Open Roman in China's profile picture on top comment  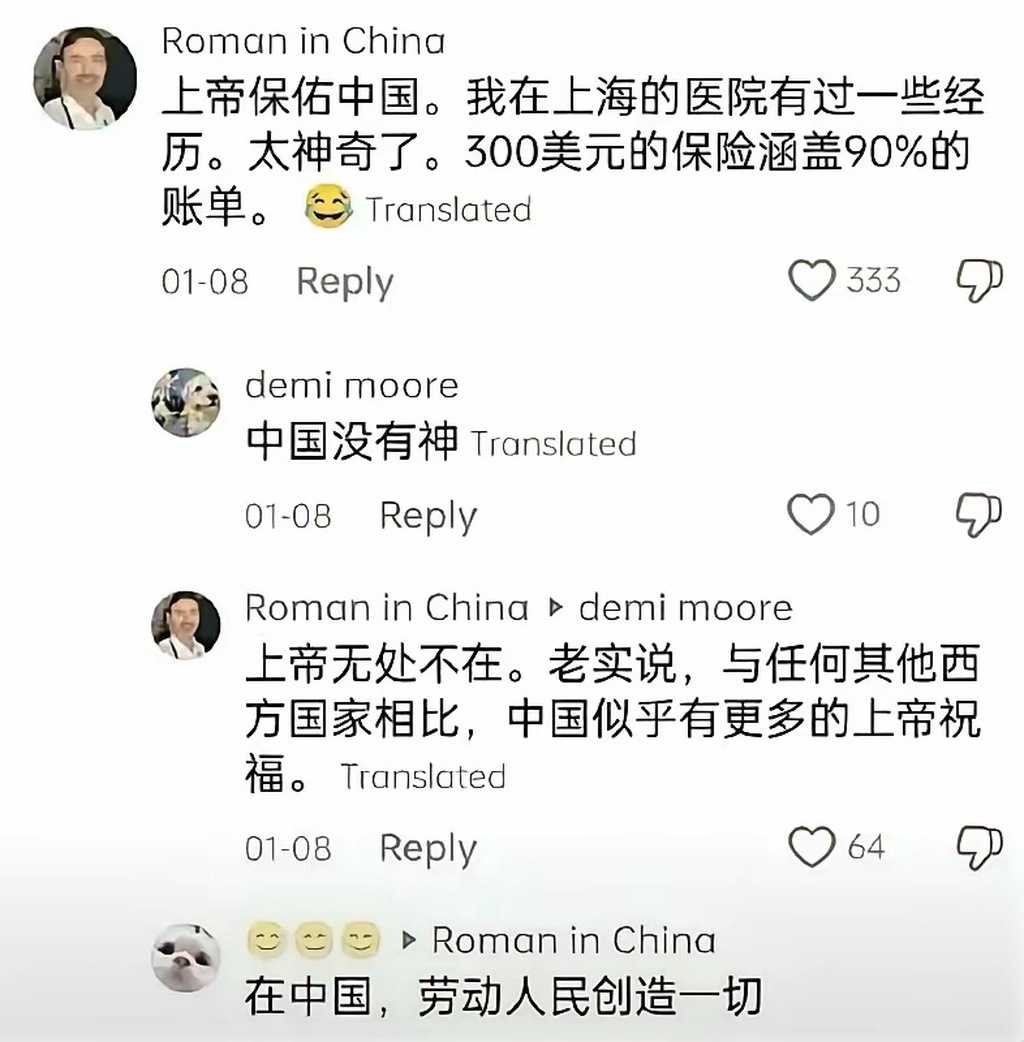[85, 79]
